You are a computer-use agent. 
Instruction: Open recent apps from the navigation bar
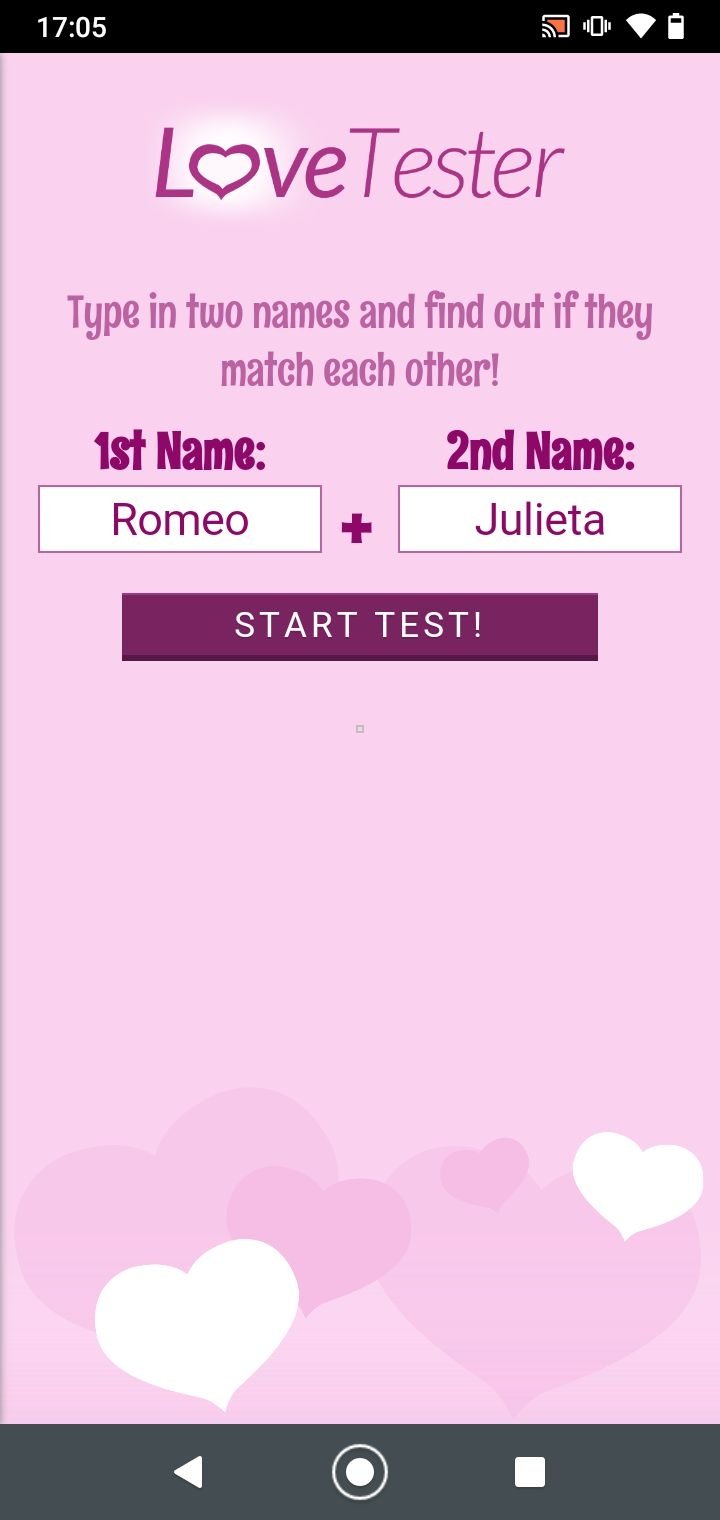point(530,1472)
